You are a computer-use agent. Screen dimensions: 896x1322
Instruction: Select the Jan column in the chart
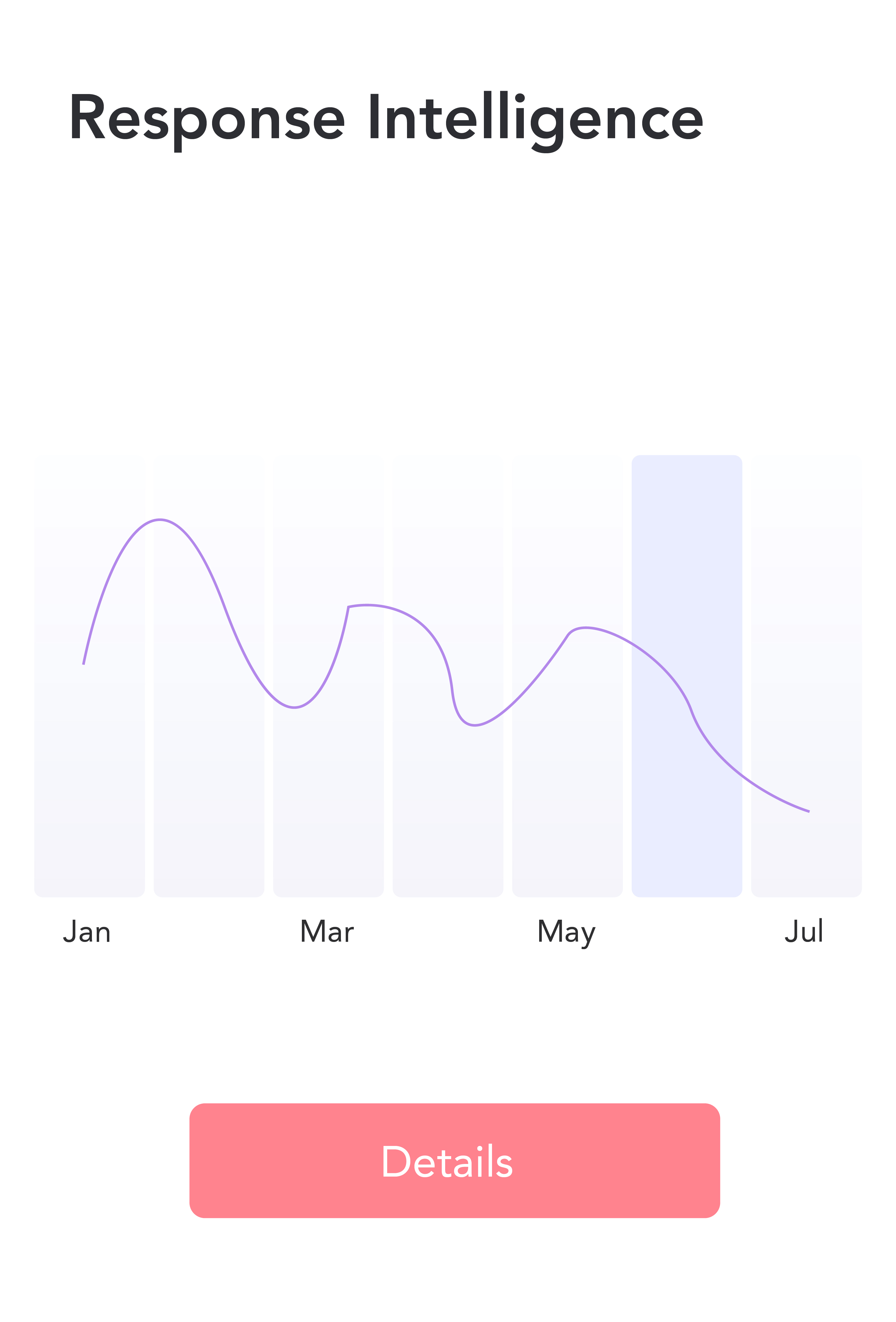coord(89,676)
